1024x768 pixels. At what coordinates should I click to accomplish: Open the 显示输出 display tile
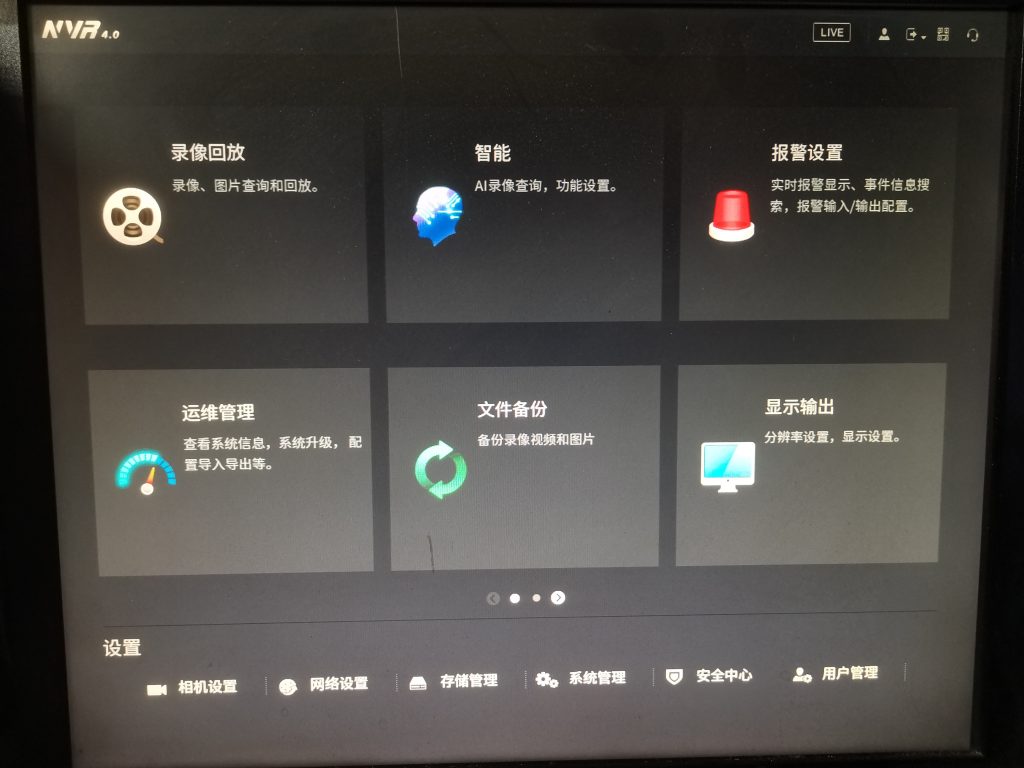tap(810, 464)
